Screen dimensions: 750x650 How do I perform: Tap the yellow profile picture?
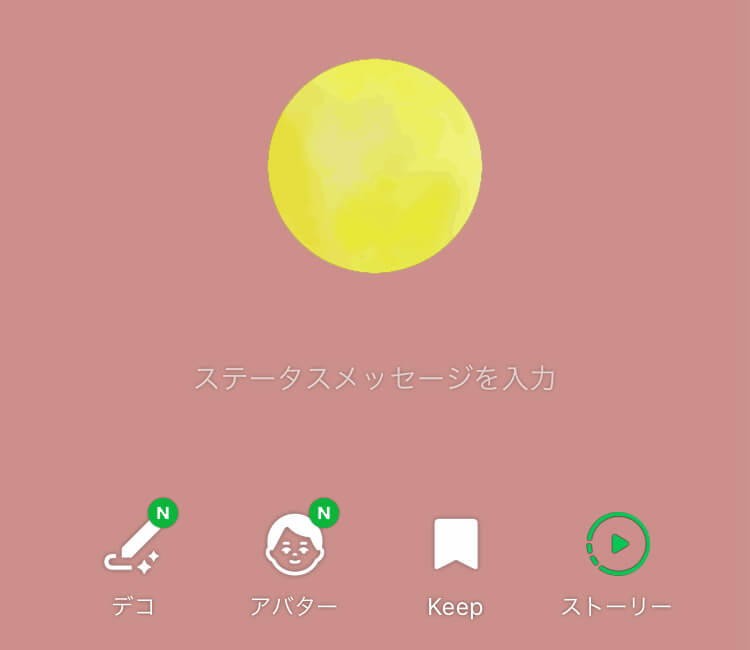point(375,165)
